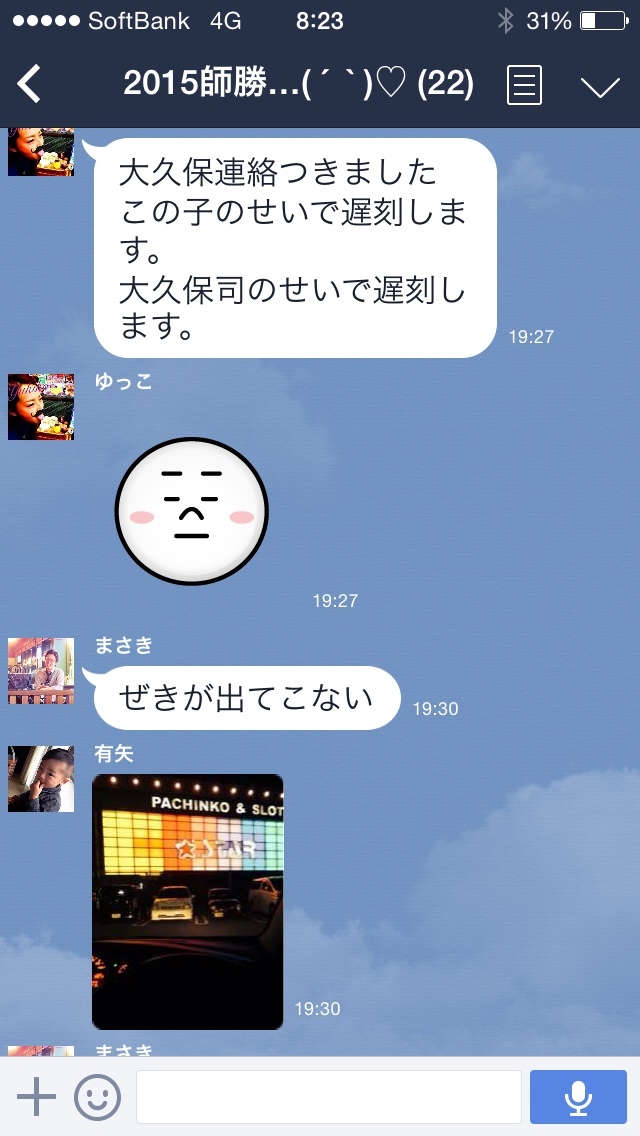The height and width of the screenshot is (1136, 640).
Task: Open the plus attachment menu
Action: [36, 1097]
